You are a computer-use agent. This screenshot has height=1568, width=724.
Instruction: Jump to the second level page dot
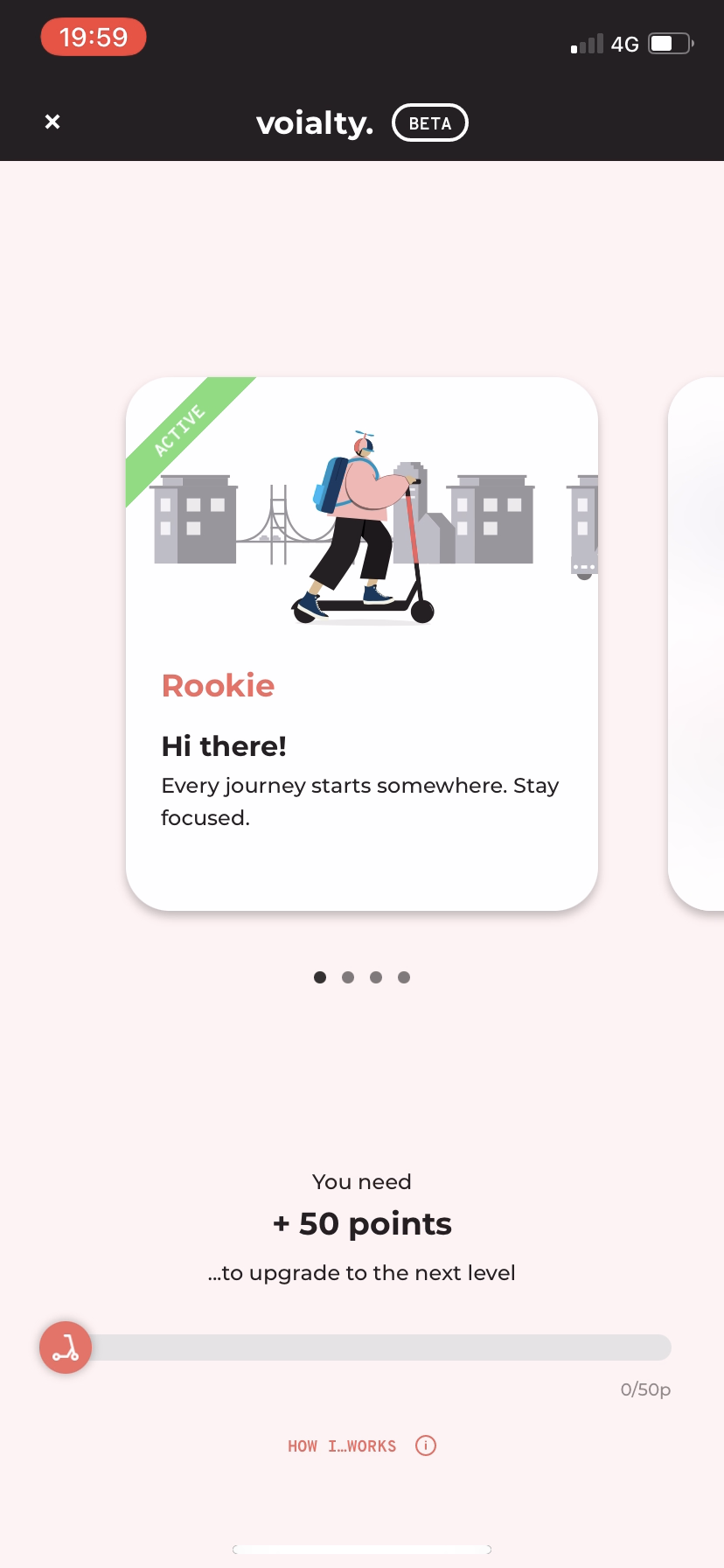348,977
